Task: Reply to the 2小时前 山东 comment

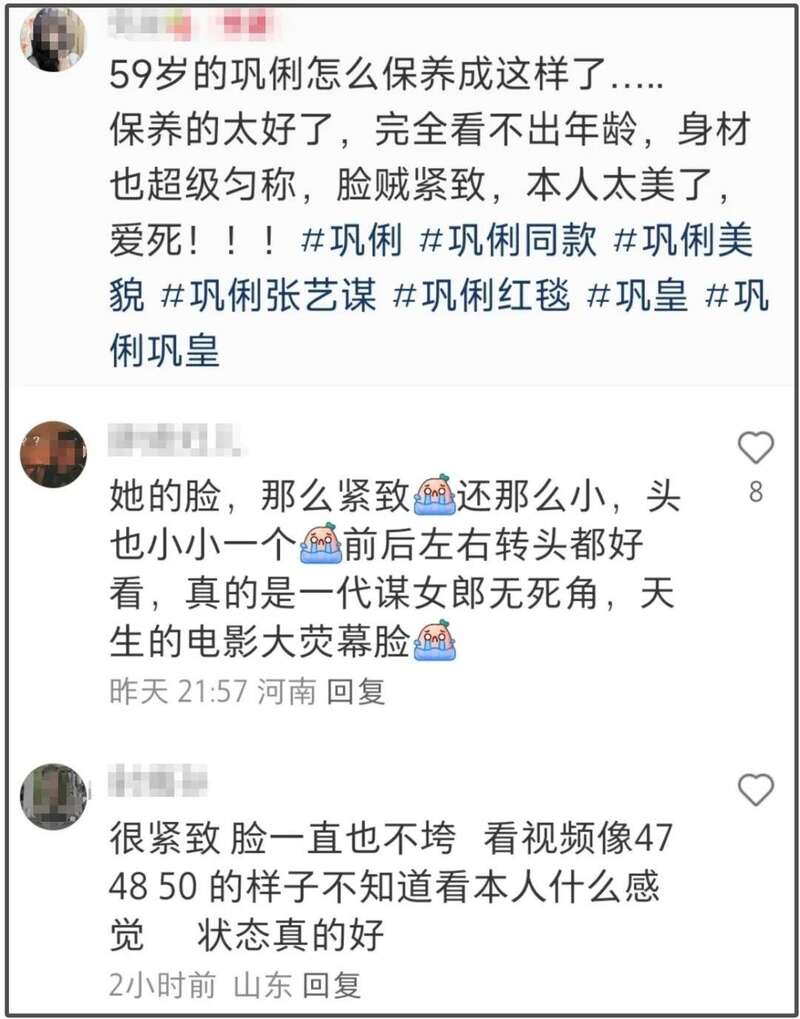Action: (x=331, y=985)
